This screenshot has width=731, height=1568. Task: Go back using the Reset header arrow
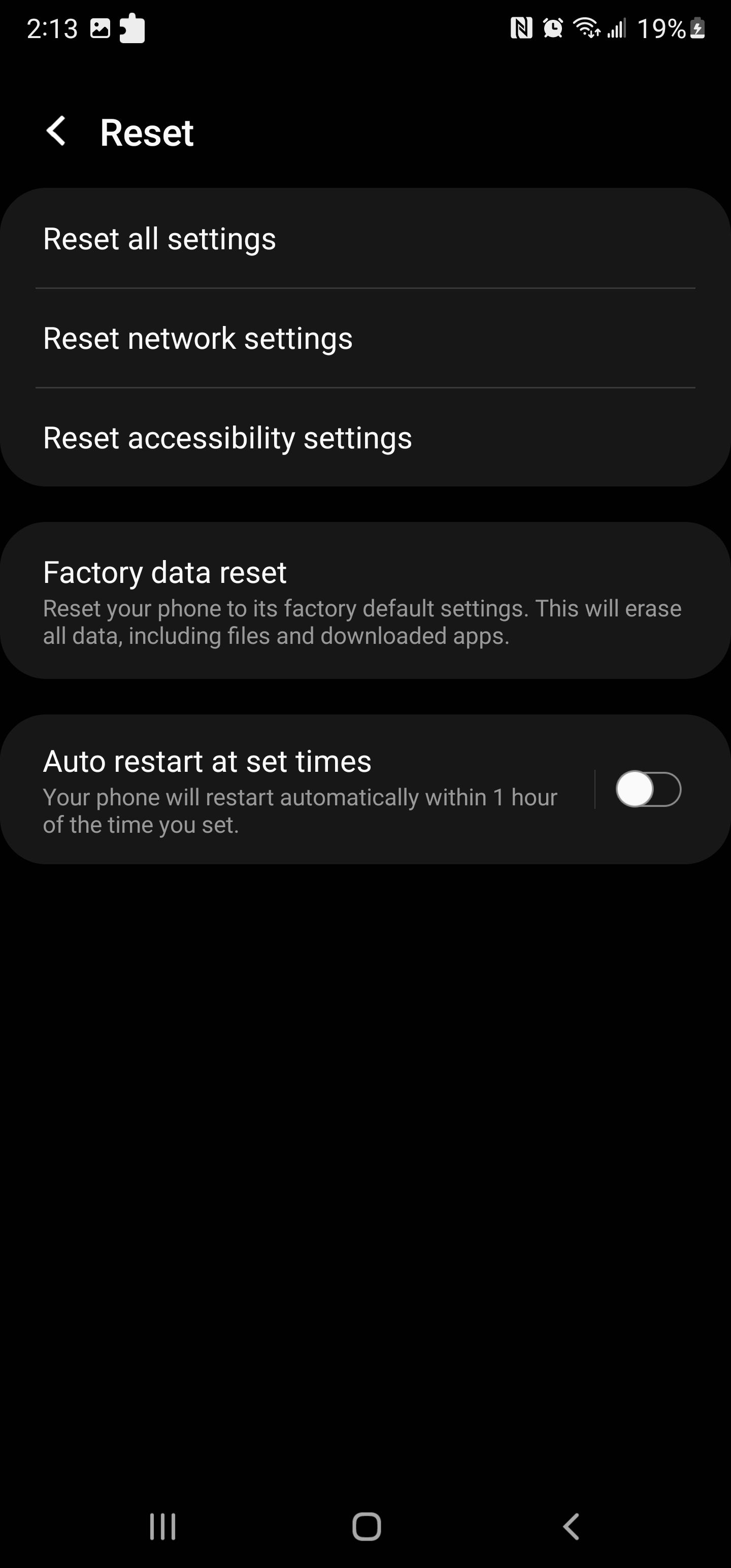click(x=57, y=132)
